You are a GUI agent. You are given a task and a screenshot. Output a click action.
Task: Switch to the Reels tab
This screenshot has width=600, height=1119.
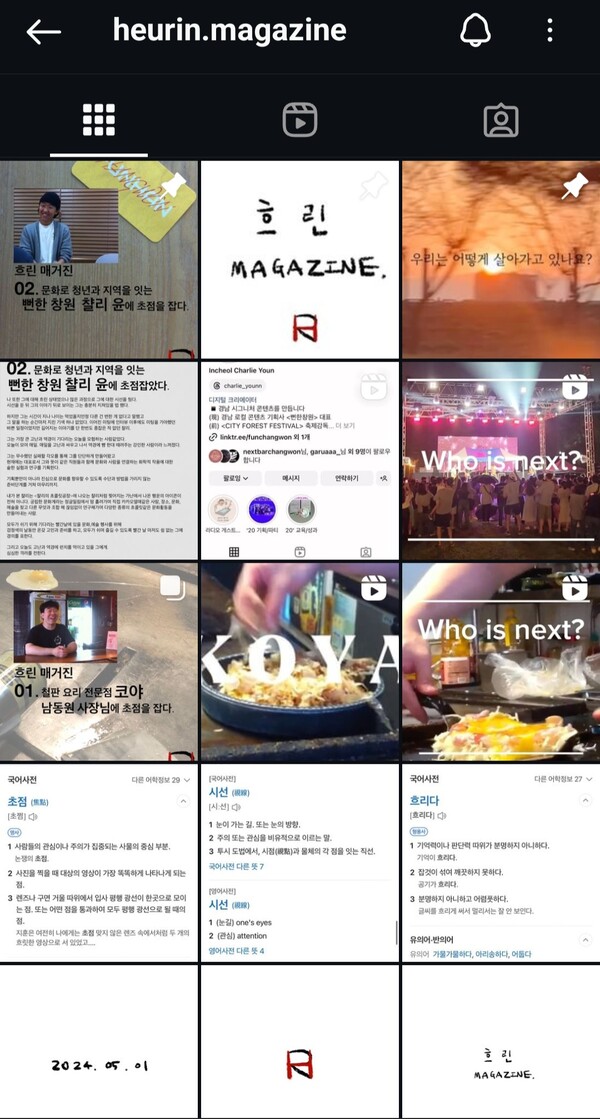299,120
